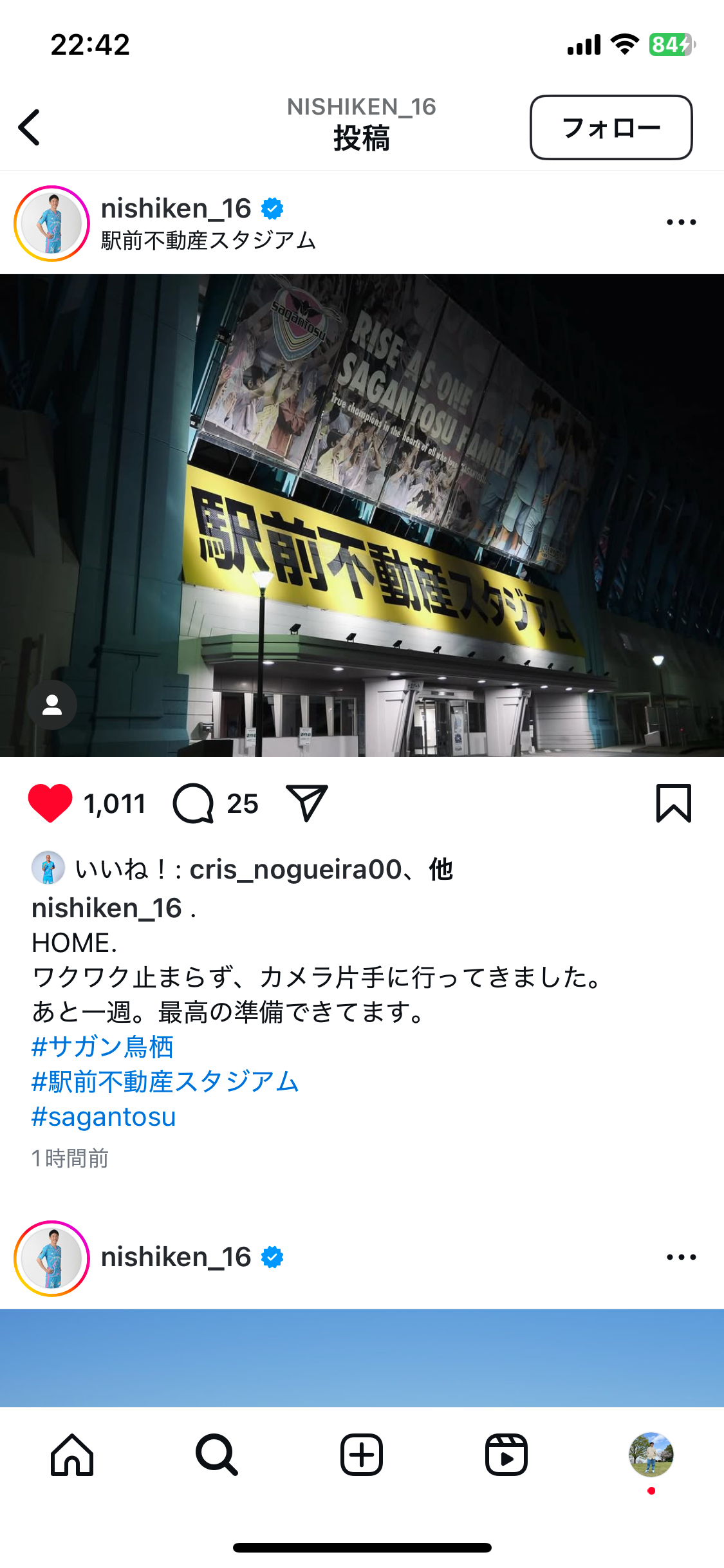Unlike the stadium post with the heart
Screen dimensions: 724x1568
point(50,803)
